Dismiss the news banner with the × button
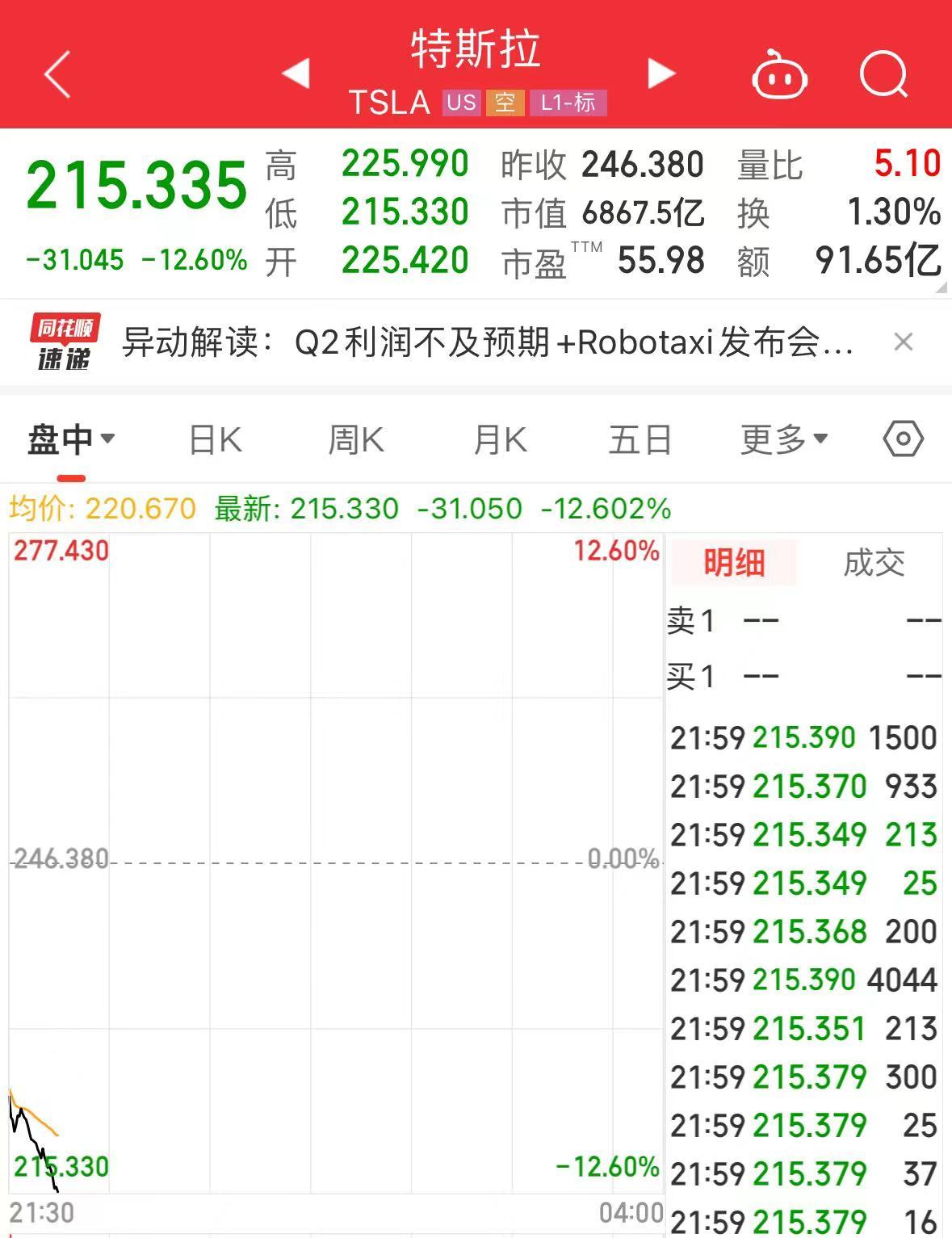This screenshot has width=952, height=1238. pyautogui.click(x=904, y=342)
